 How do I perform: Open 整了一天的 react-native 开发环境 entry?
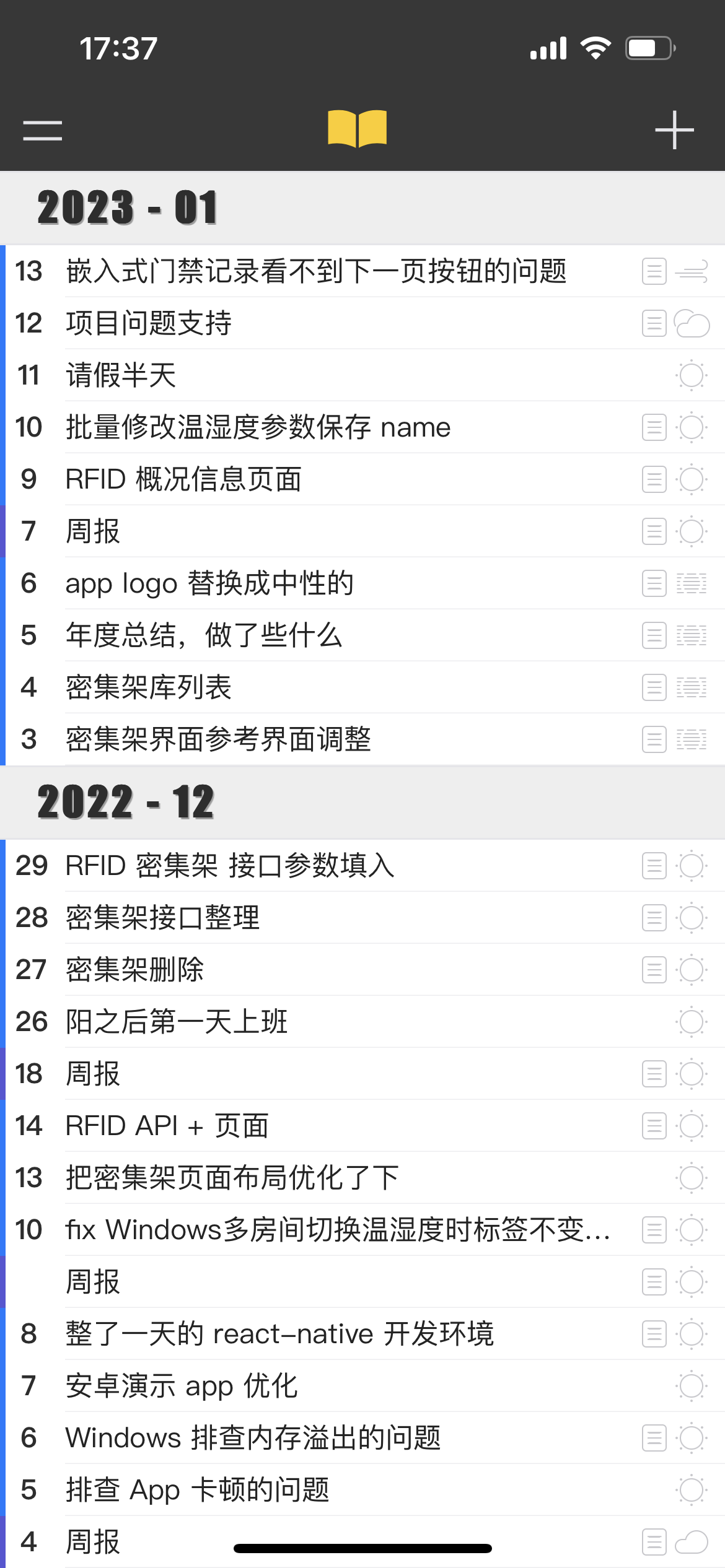[x=279, y=1334]
